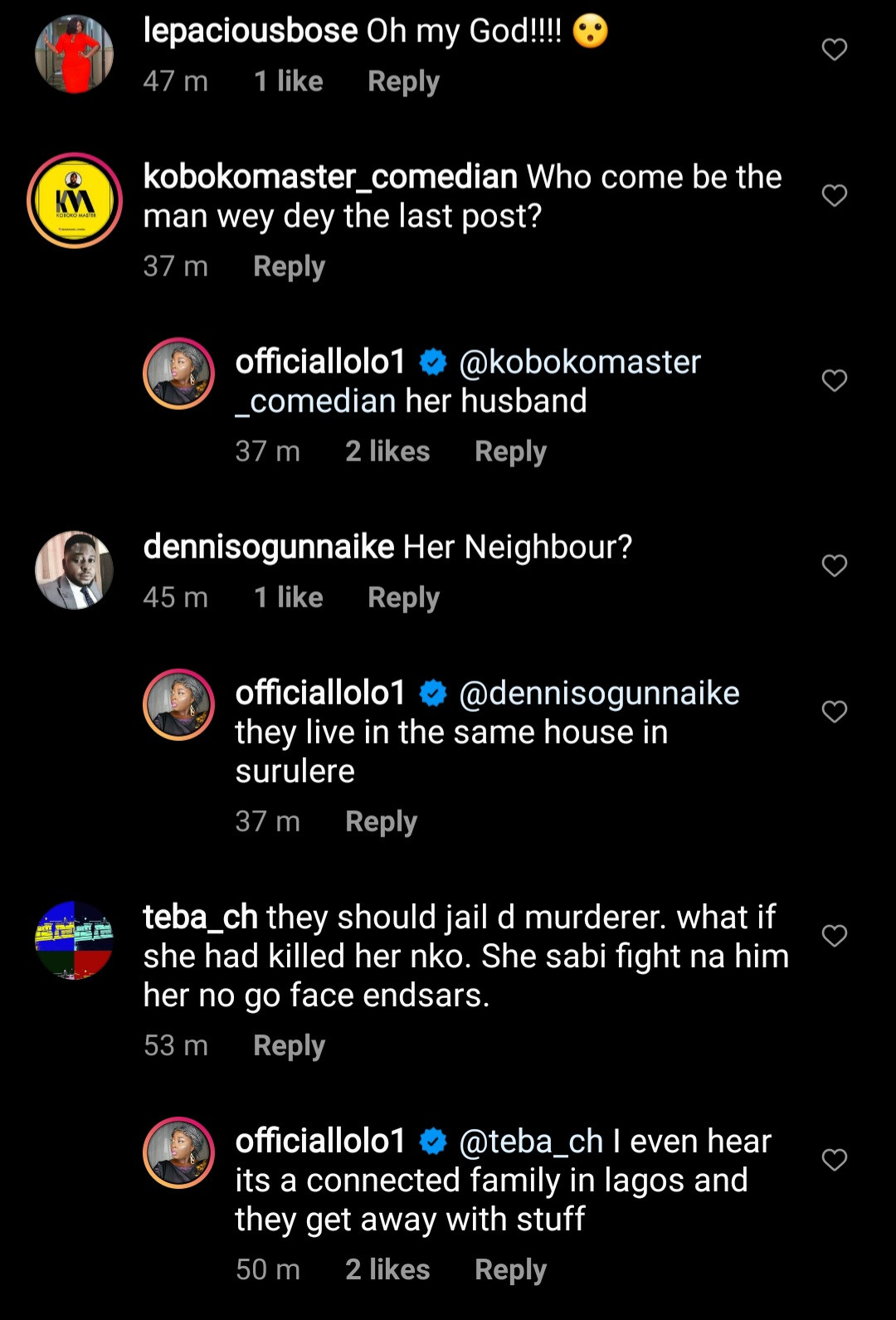
Task: Open kobokomaster_comedian's profile picture
Action: pyautogui.click(x=75, y=200)
